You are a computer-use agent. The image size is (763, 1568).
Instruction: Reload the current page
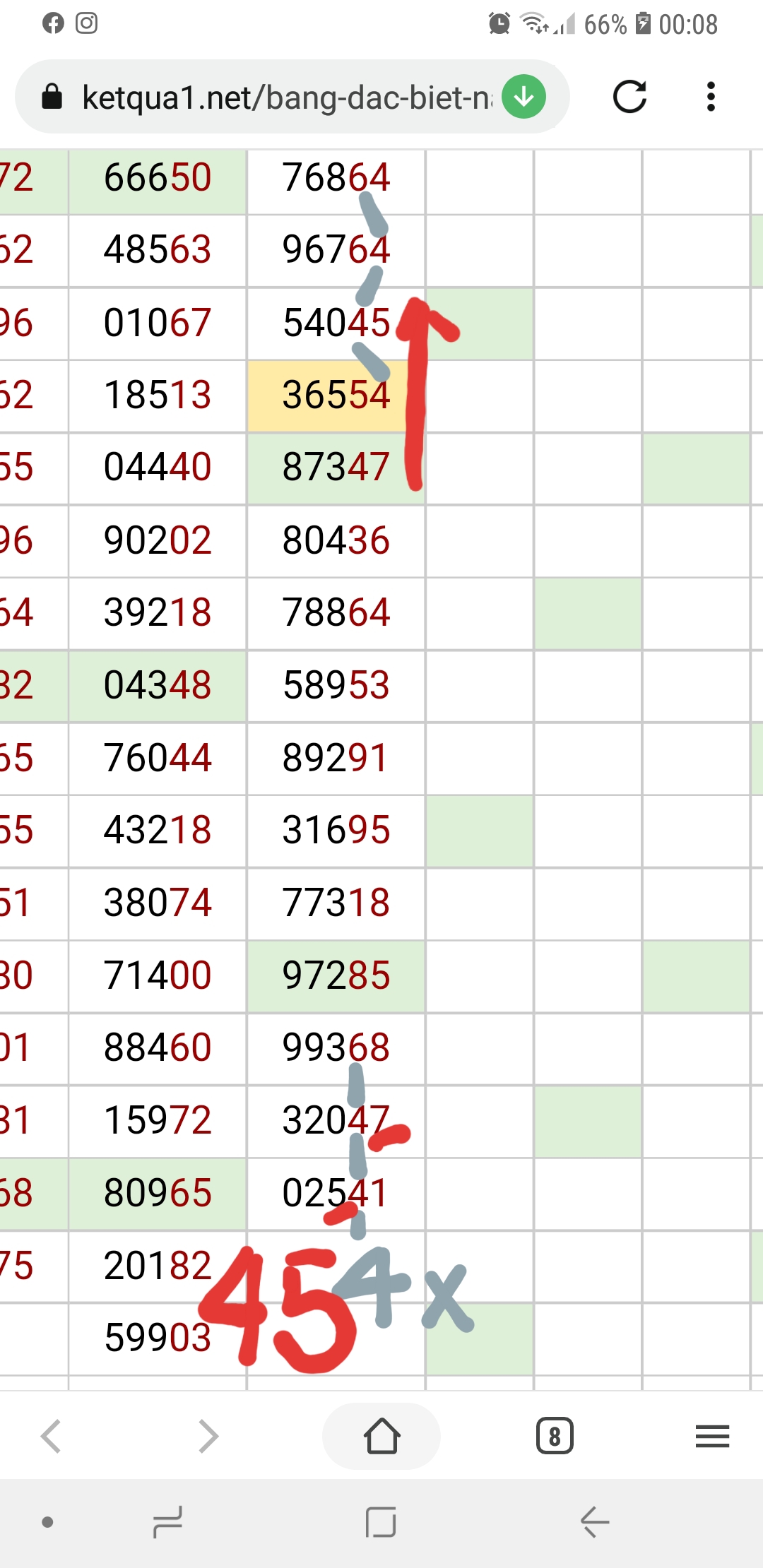pos(629,97)
